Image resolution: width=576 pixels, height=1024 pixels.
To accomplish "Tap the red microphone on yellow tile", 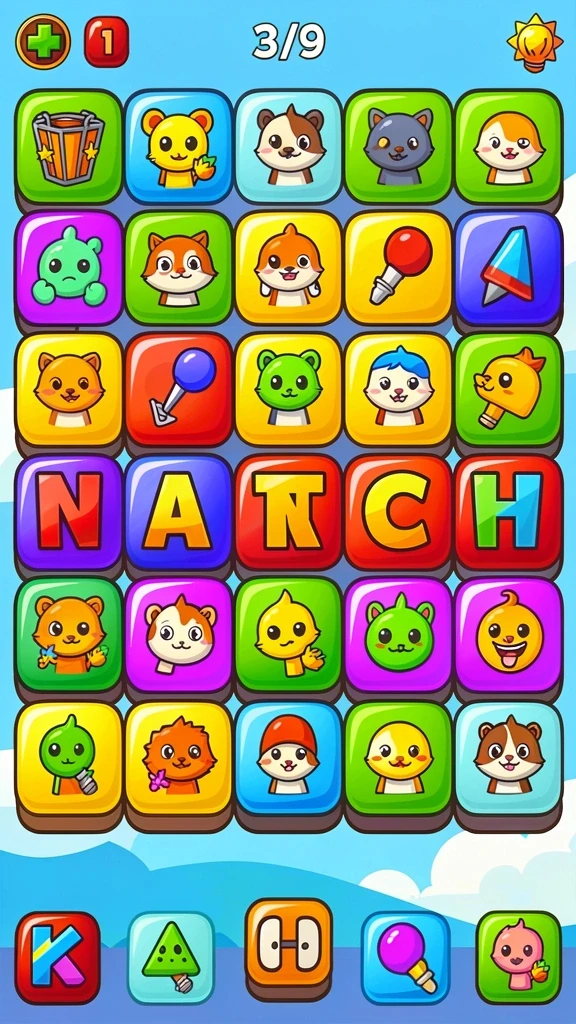I will [398, 268].
